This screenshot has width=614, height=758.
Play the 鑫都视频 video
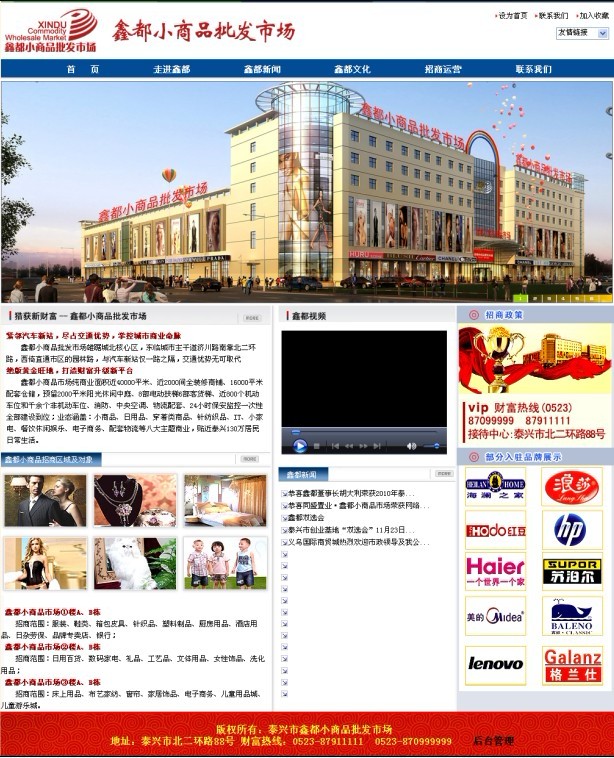pos(298,445)
